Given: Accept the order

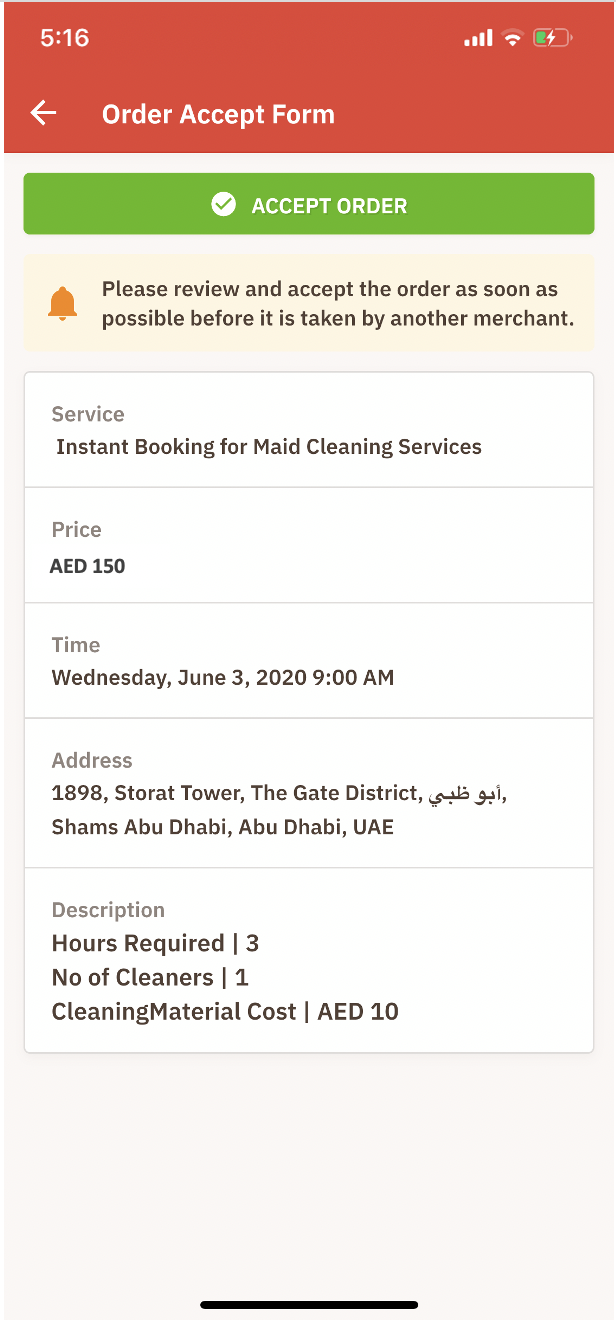Looking at the screenshot, I should coord(308,205).
